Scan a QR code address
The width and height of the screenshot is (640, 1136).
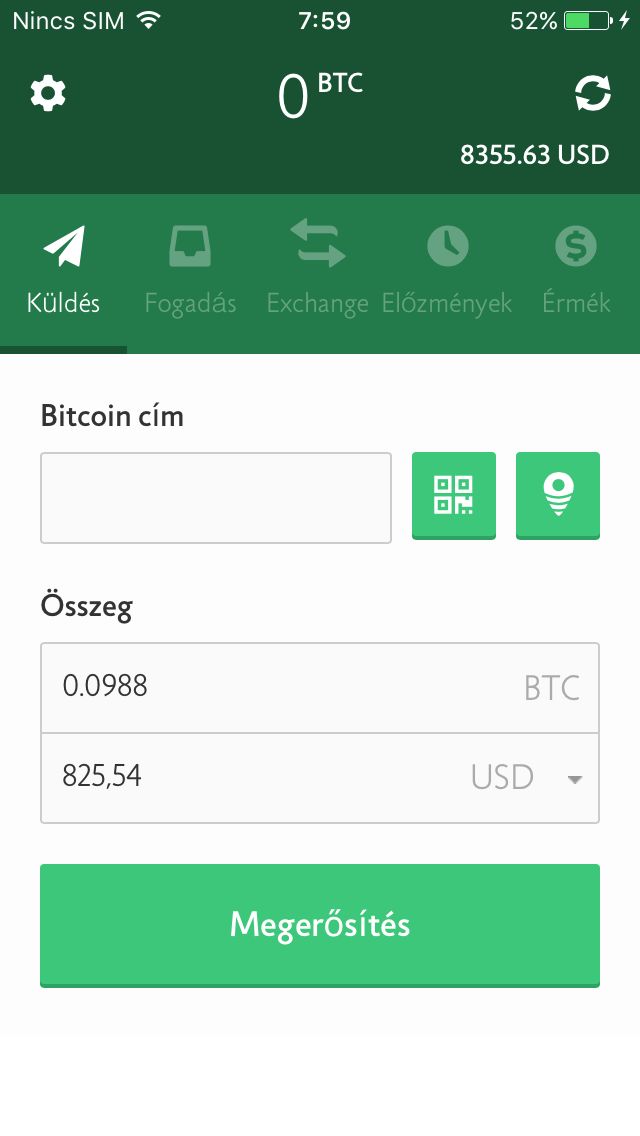click(x=454, y=496)
